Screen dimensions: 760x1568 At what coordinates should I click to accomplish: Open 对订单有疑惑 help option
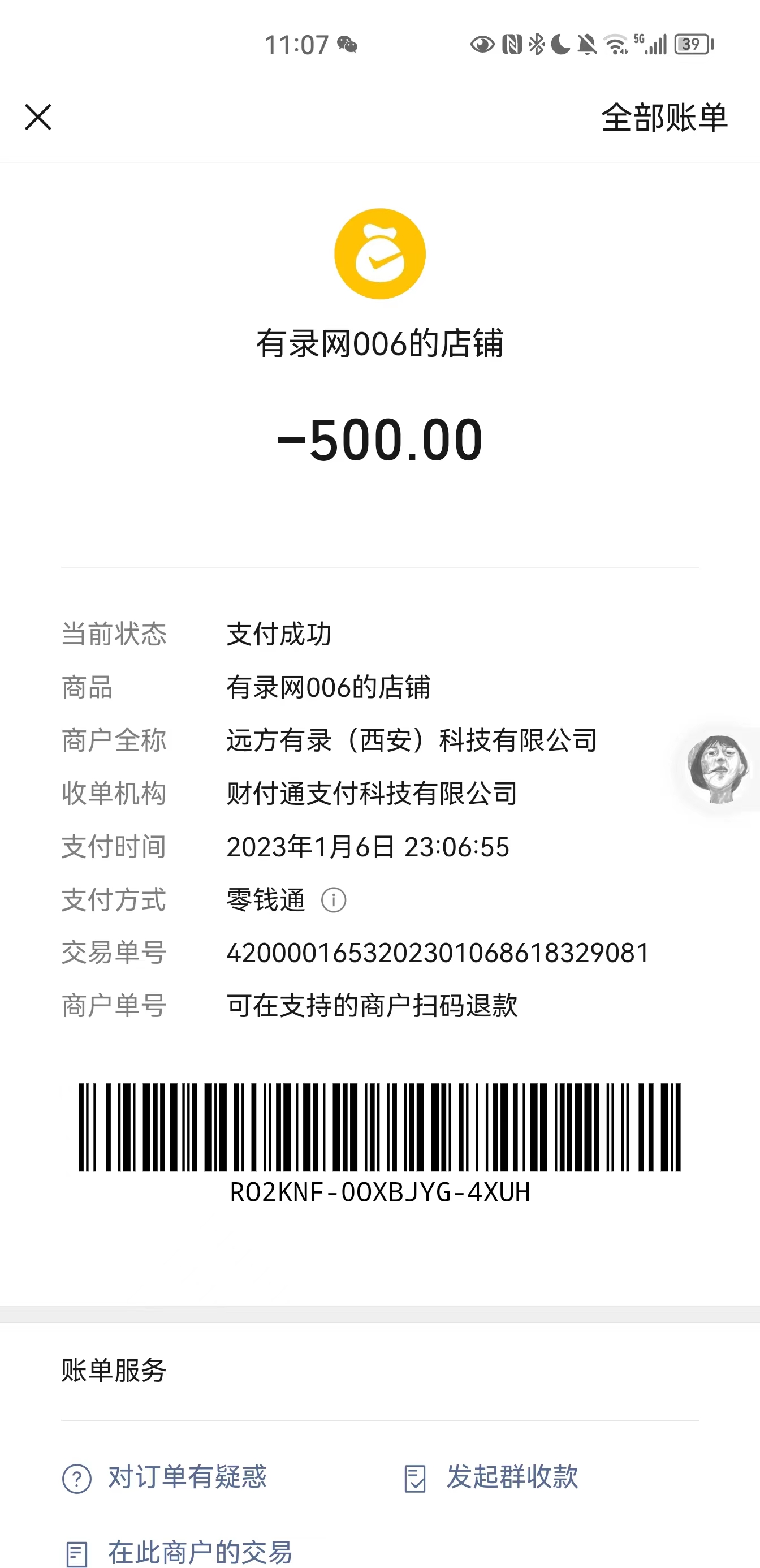click(165, 1477)
